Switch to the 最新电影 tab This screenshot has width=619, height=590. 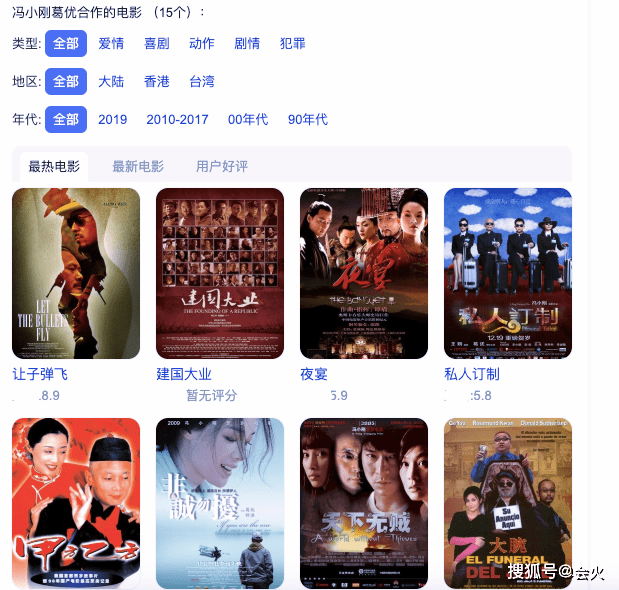[138, 166]
